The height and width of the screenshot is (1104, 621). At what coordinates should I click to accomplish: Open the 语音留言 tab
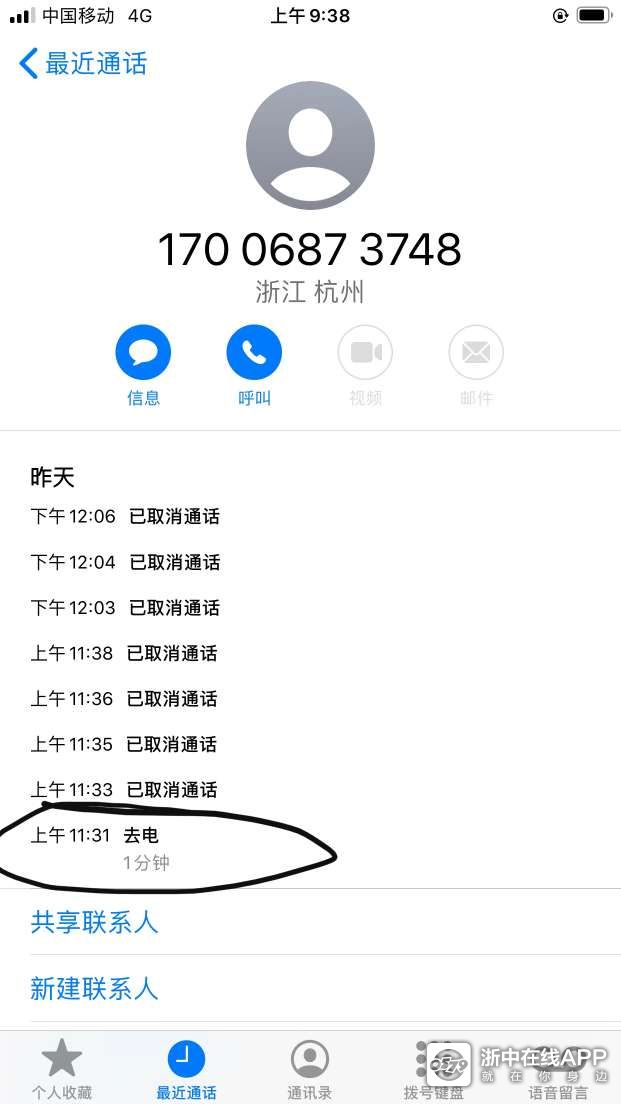click(557, 1068)
